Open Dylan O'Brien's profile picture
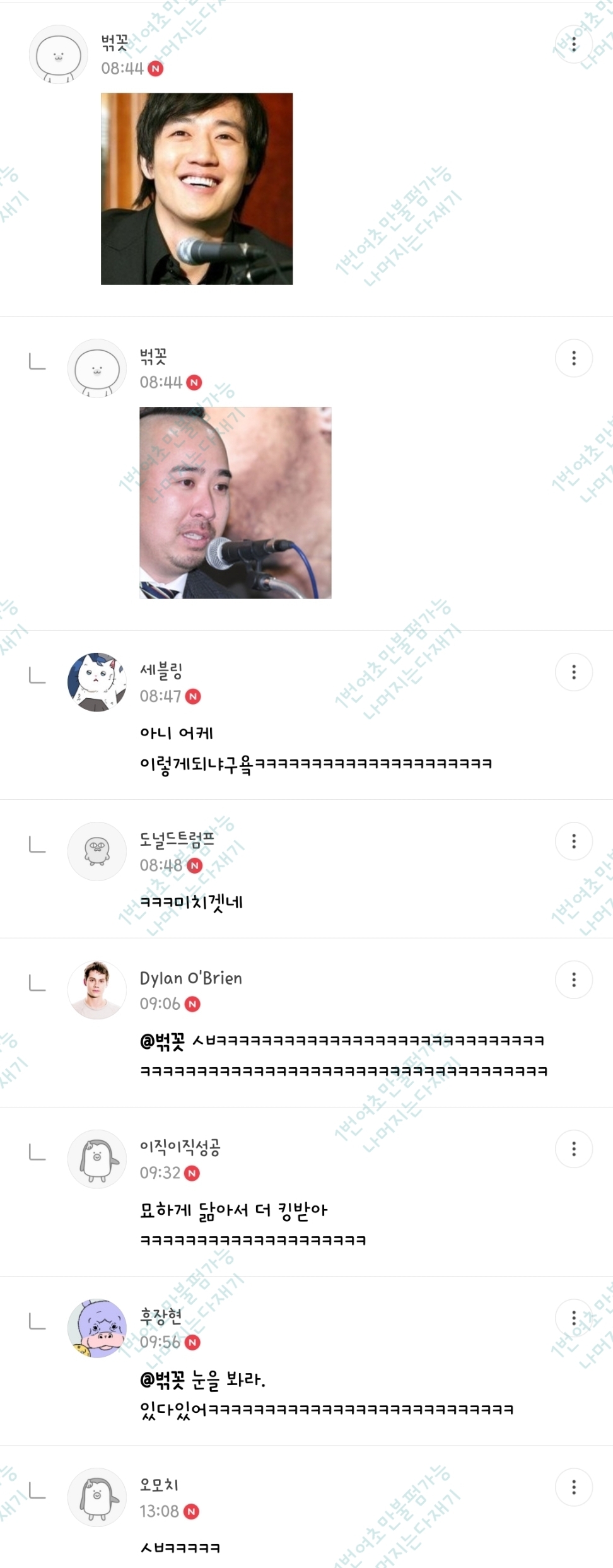Screen dimensions: 613x1568 97,990
